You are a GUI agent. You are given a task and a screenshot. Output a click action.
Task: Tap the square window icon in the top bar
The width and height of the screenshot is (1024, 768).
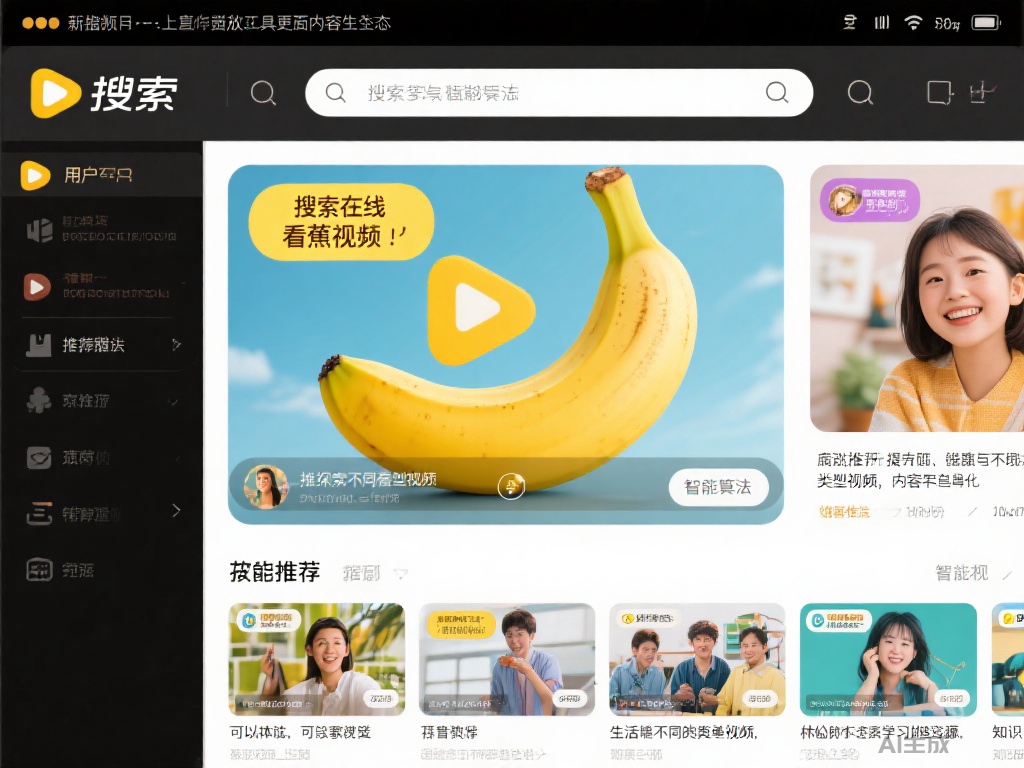click(x=939, y=93)
